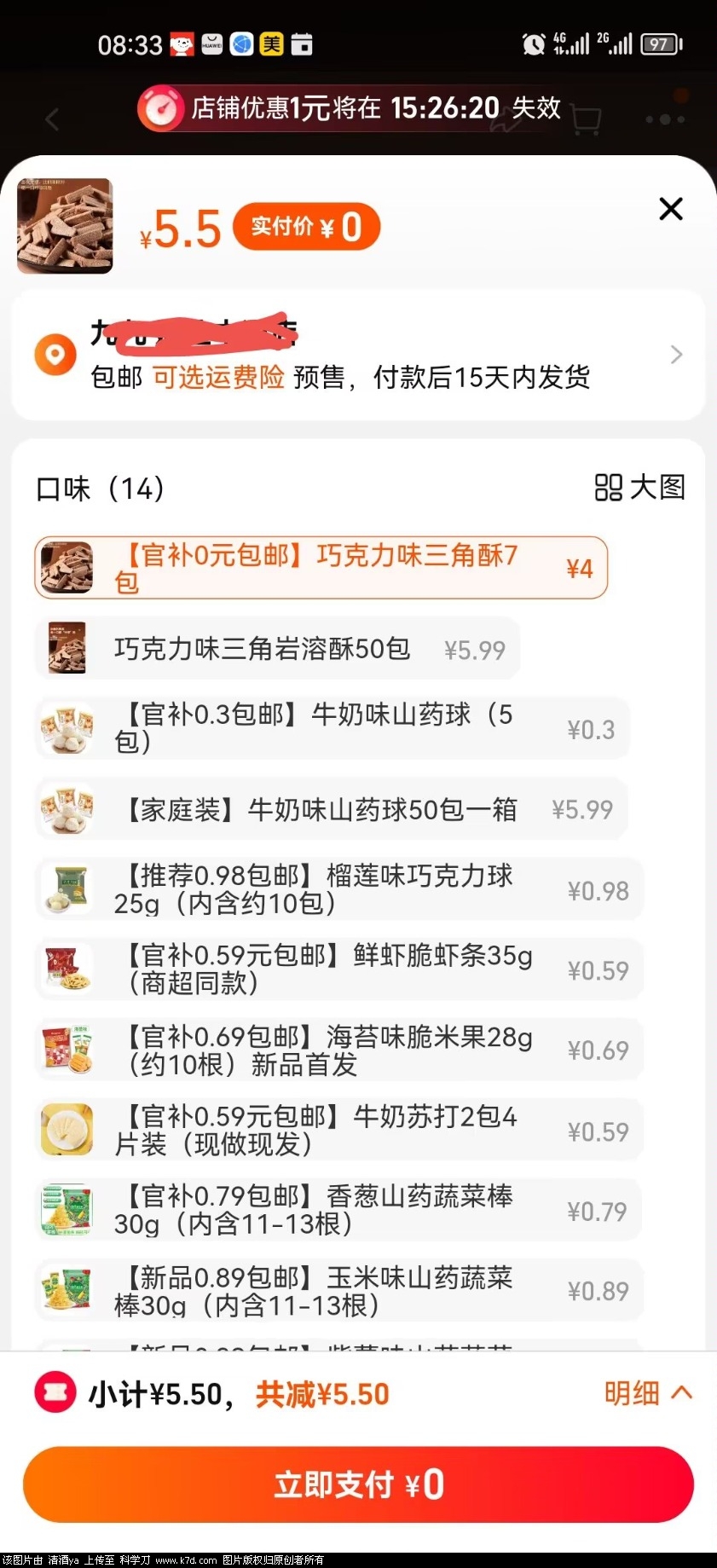The height and width of the screenshot is (1568, 717).
Task: Select 香葱山药蔬菜棒30g option
Action: pyautogui.click(x=338, y=1211)
